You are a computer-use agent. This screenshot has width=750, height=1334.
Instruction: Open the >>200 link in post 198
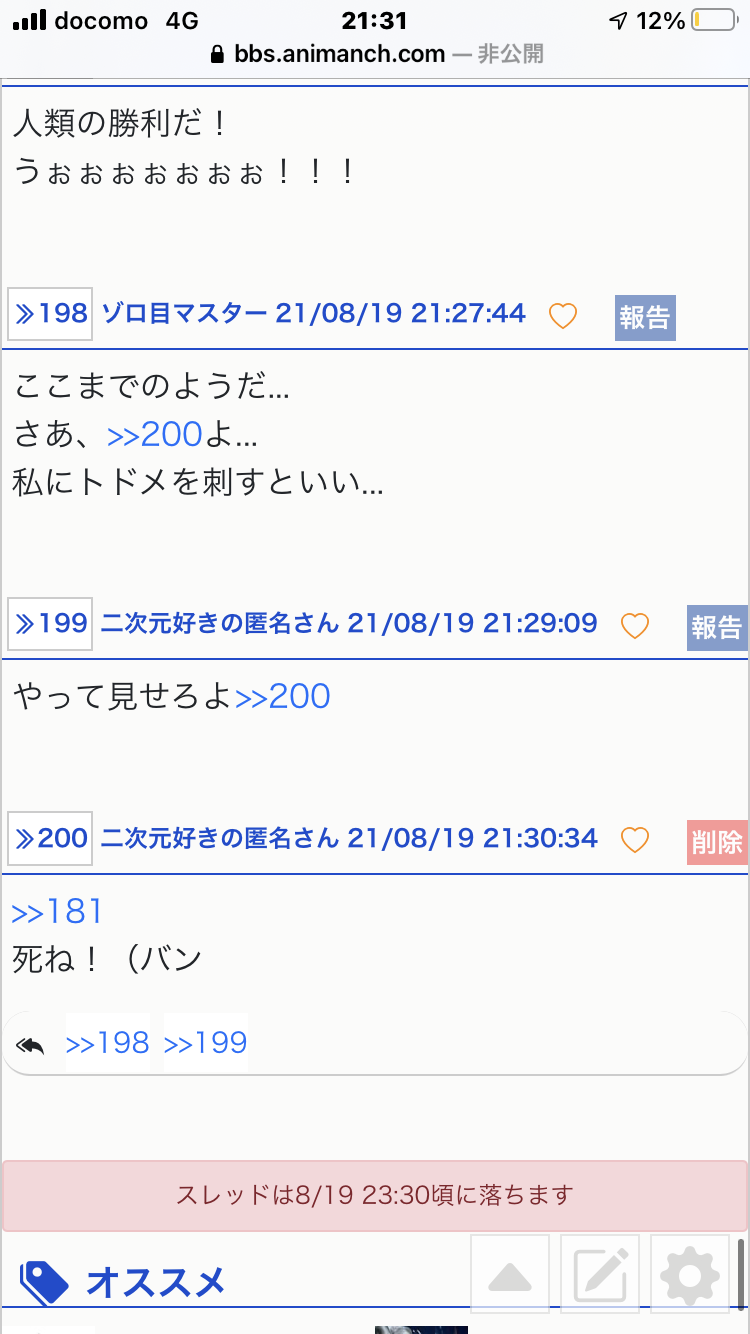click(154, 435)
